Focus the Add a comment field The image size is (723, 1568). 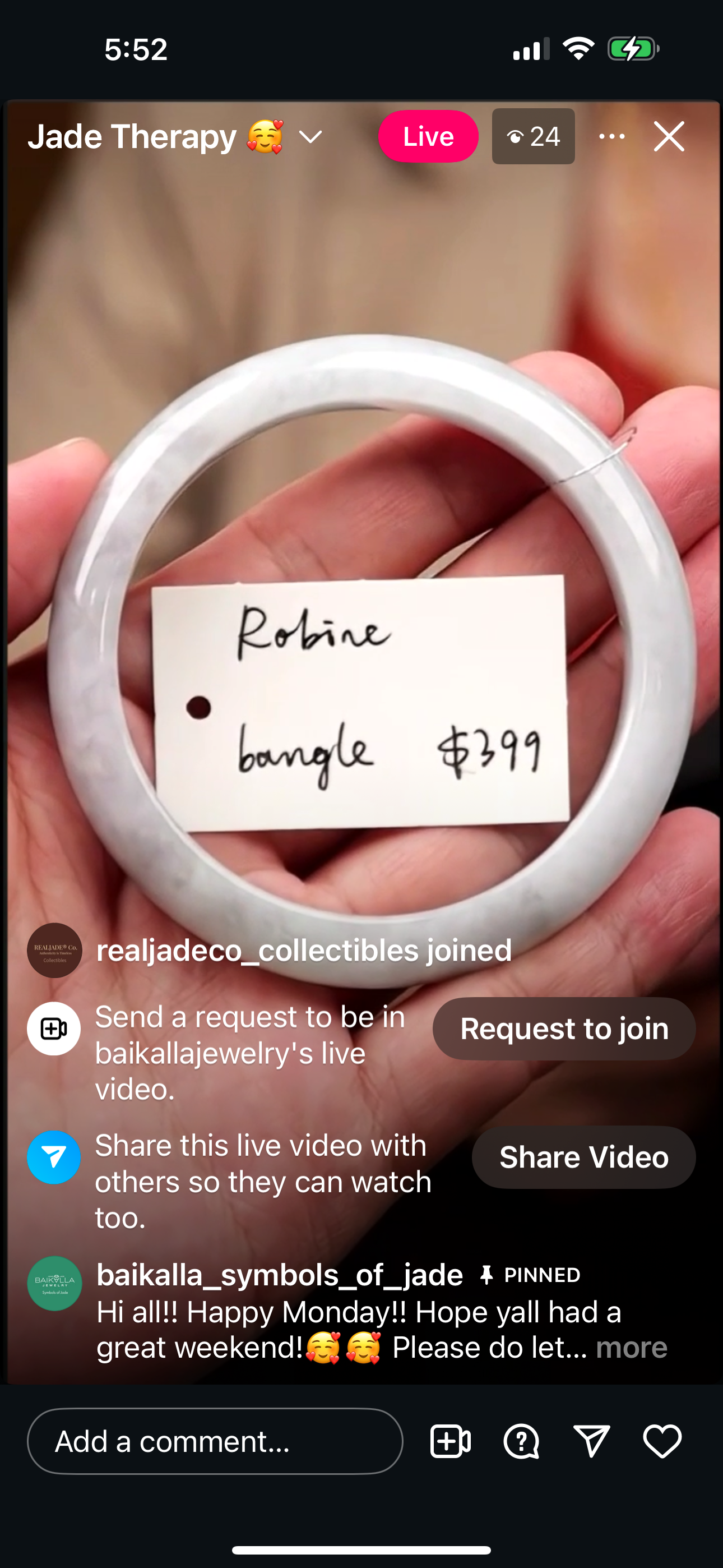215,1441
